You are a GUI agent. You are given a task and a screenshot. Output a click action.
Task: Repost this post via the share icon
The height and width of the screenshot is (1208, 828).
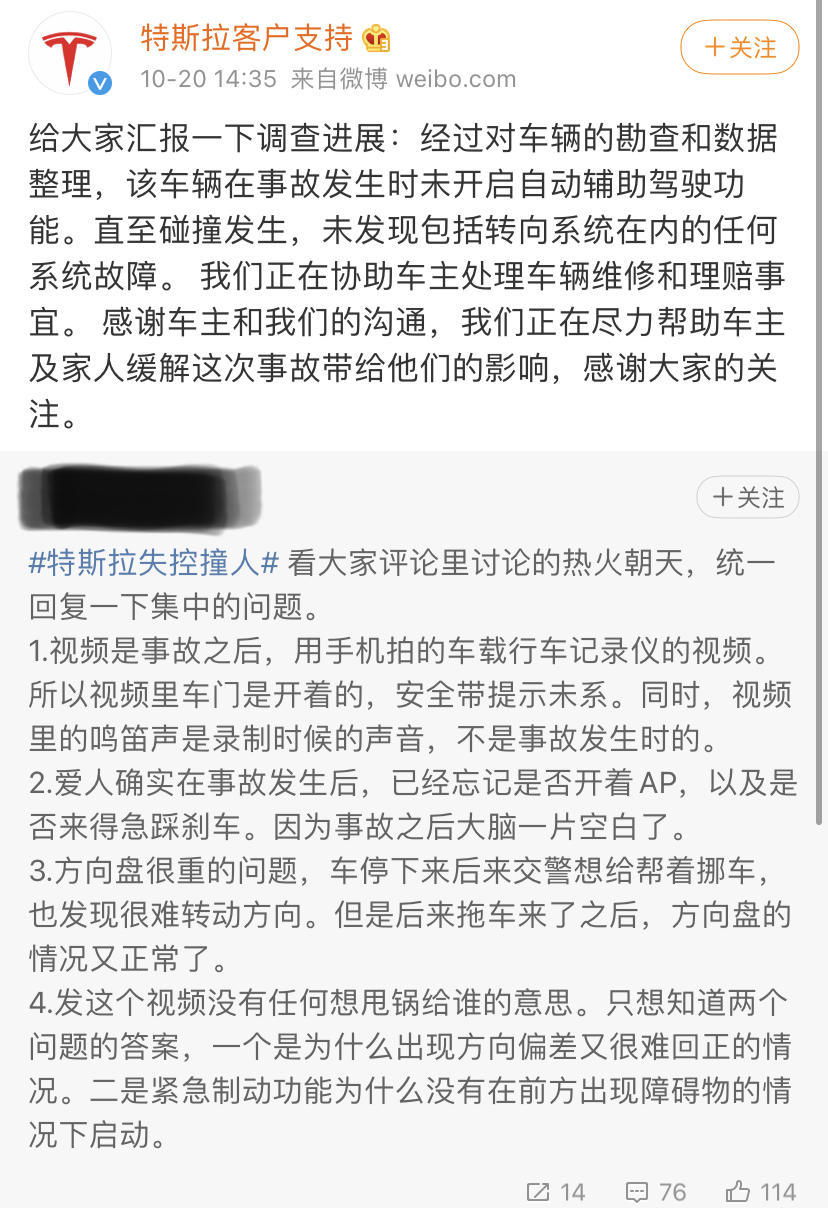[555, 1191]
